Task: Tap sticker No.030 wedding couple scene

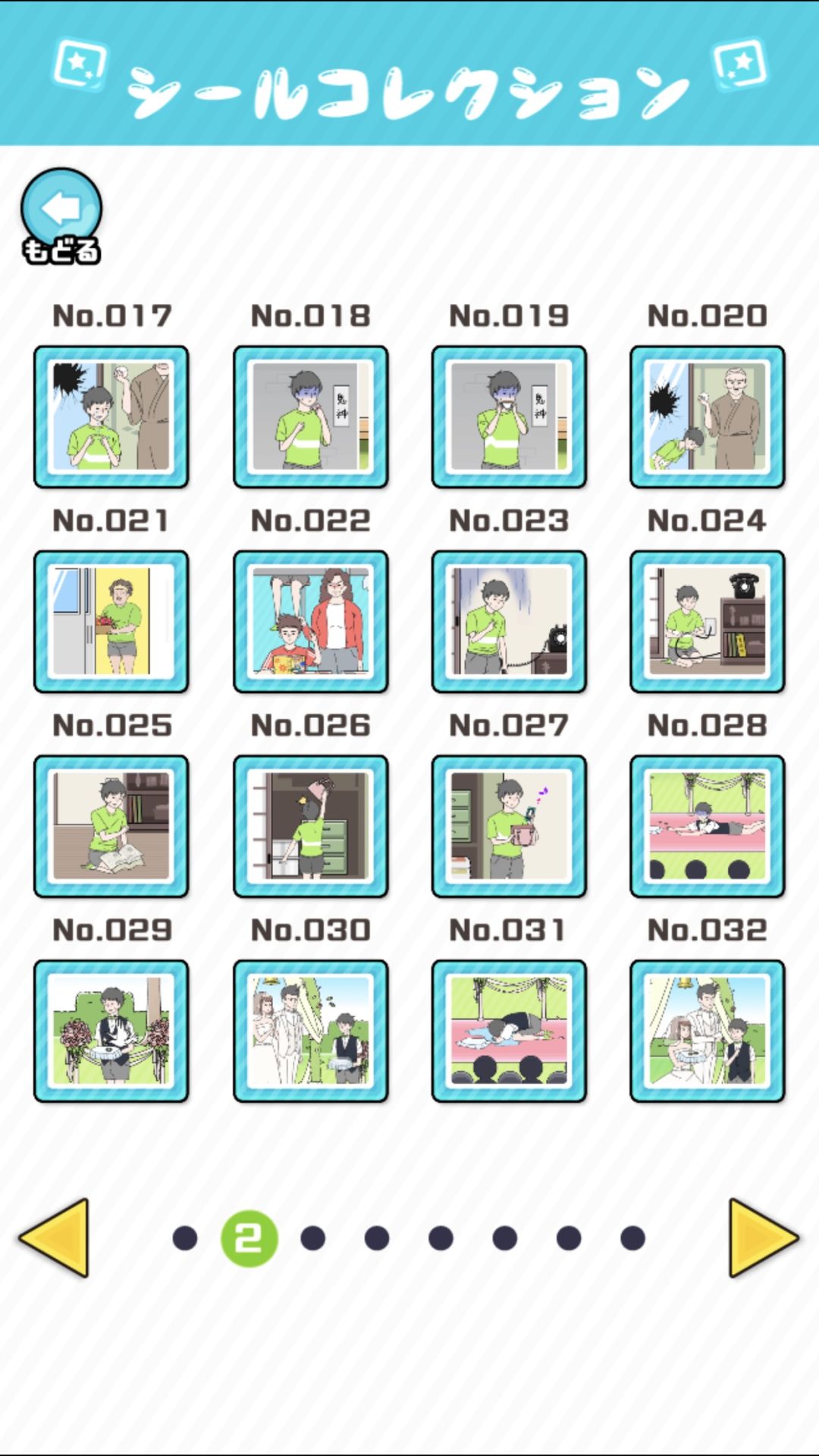Action: (x=310, y=1030)
